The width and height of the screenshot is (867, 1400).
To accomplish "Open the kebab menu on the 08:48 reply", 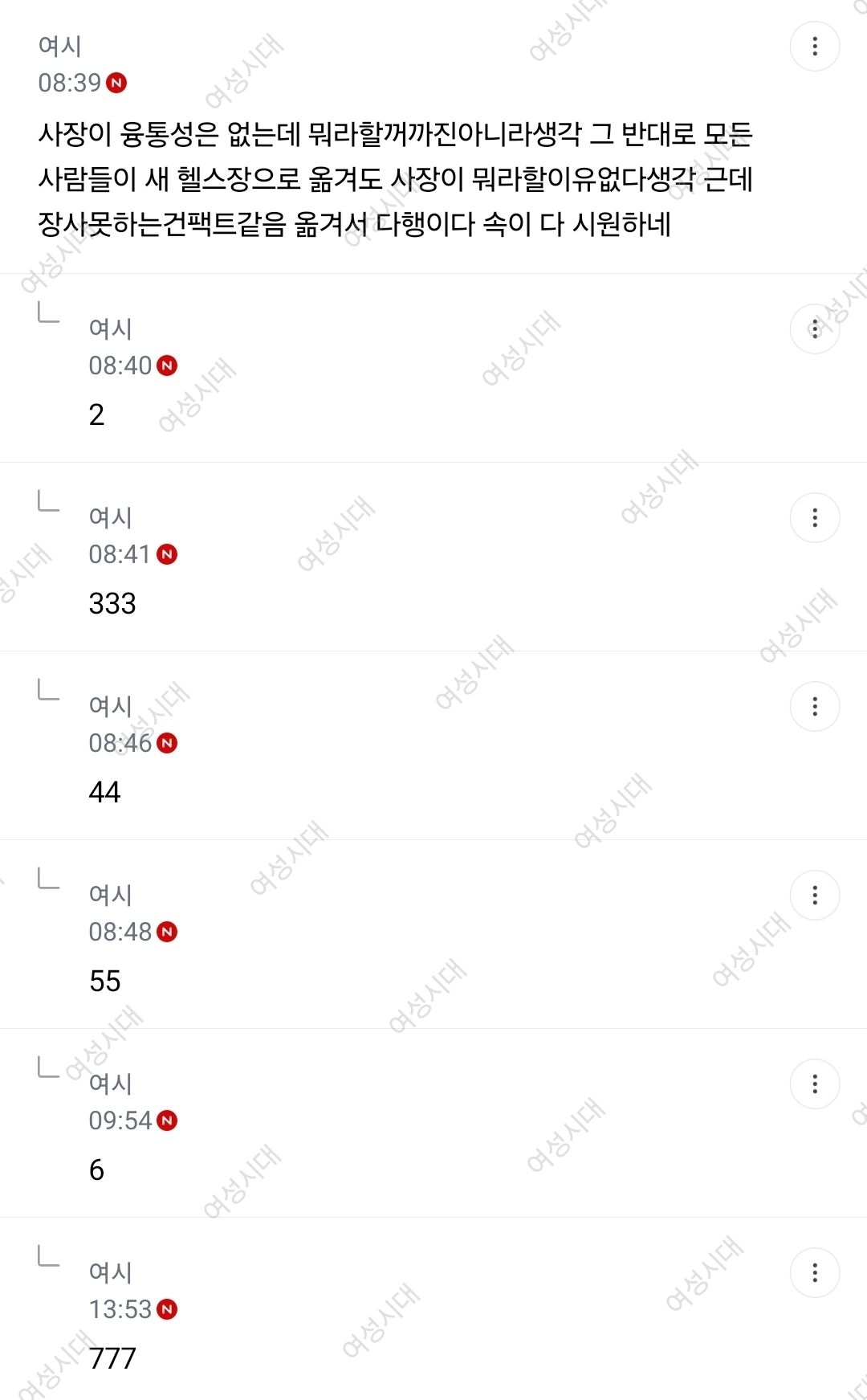I will pyautogui.click(x=815, y=896).
